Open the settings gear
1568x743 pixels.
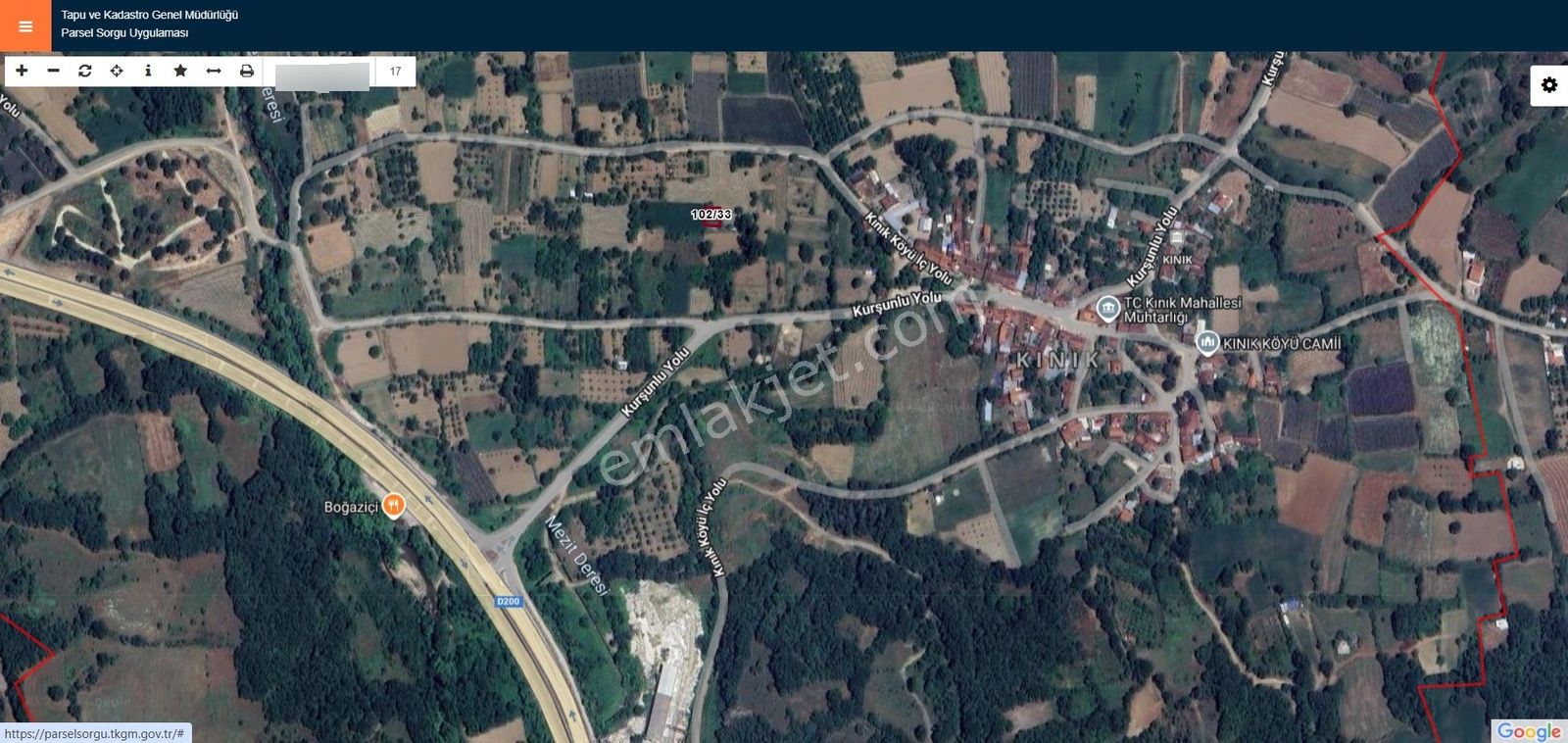(1548, 85)
